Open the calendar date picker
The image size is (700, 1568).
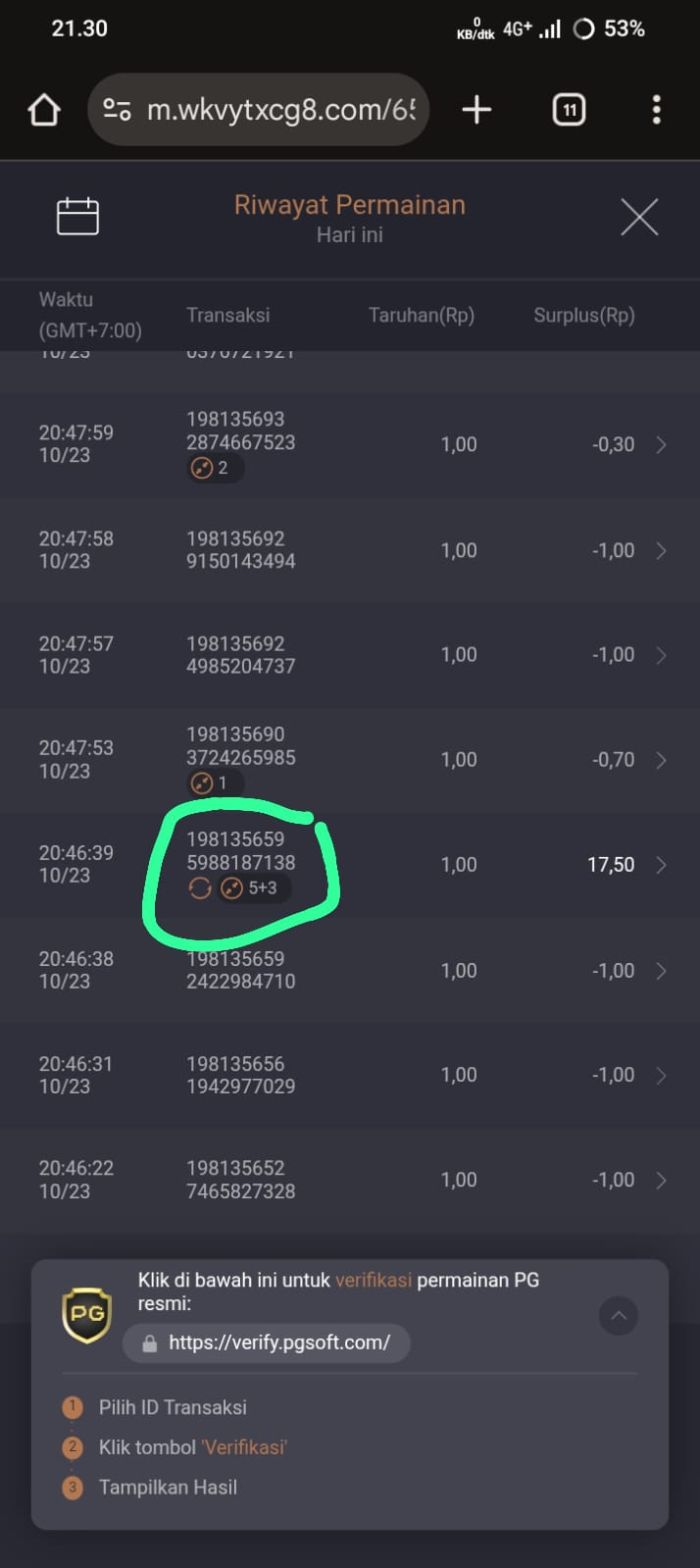coord(77,217)
